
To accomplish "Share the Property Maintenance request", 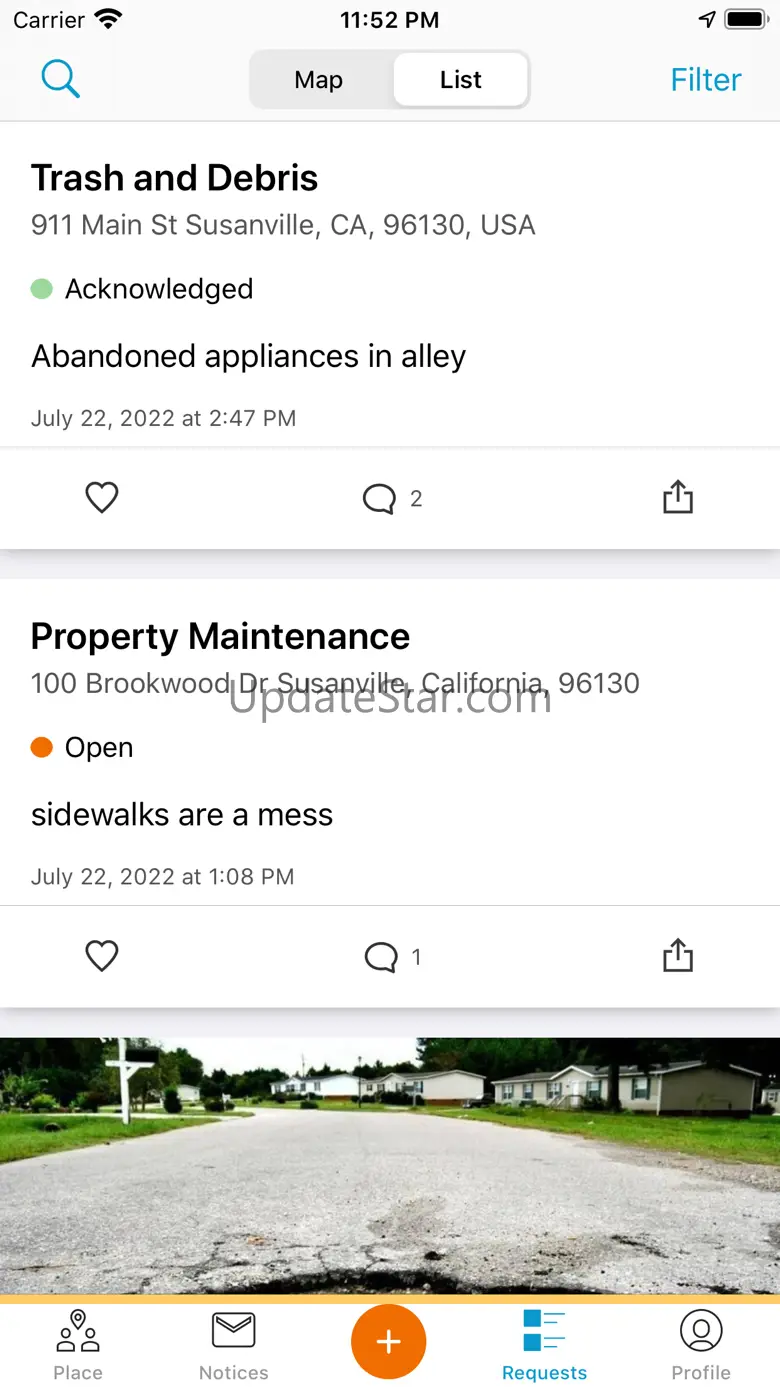I will click(678, 956).
